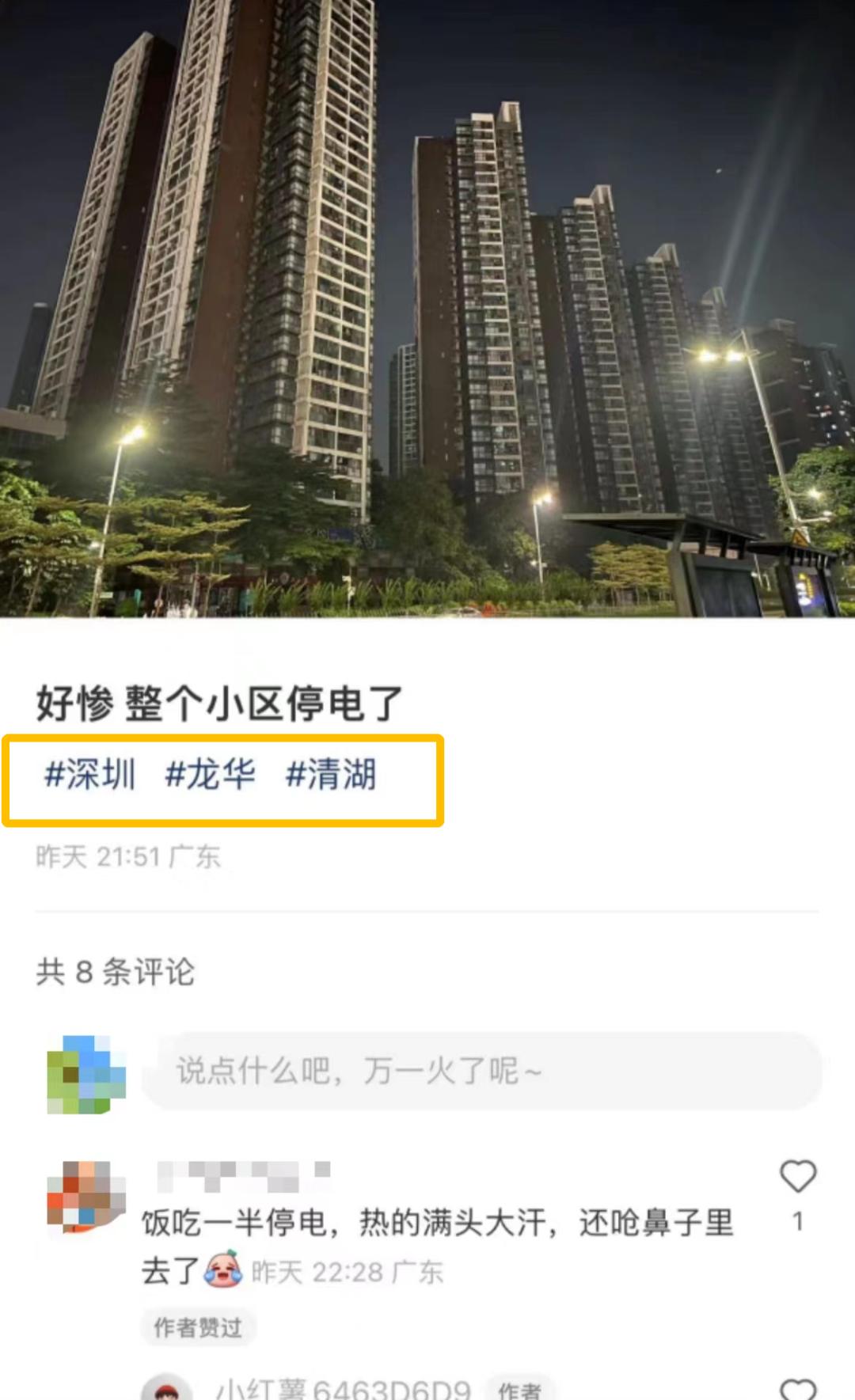Like the comment about 饭吃一半停电
The height and width of the screenshot is (1400, 855).
tap(797, 1177)
